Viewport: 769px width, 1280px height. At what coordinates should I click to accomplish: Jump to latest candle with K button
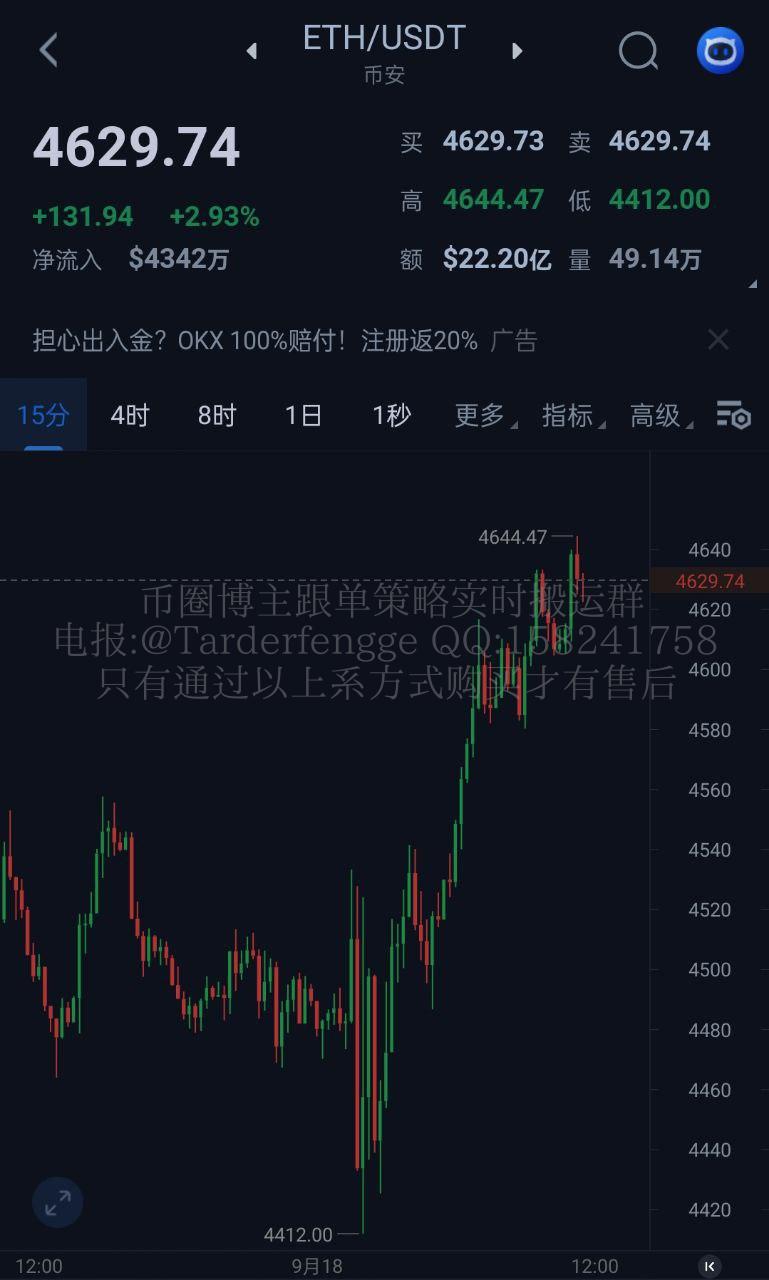(x=710, y=1266)
